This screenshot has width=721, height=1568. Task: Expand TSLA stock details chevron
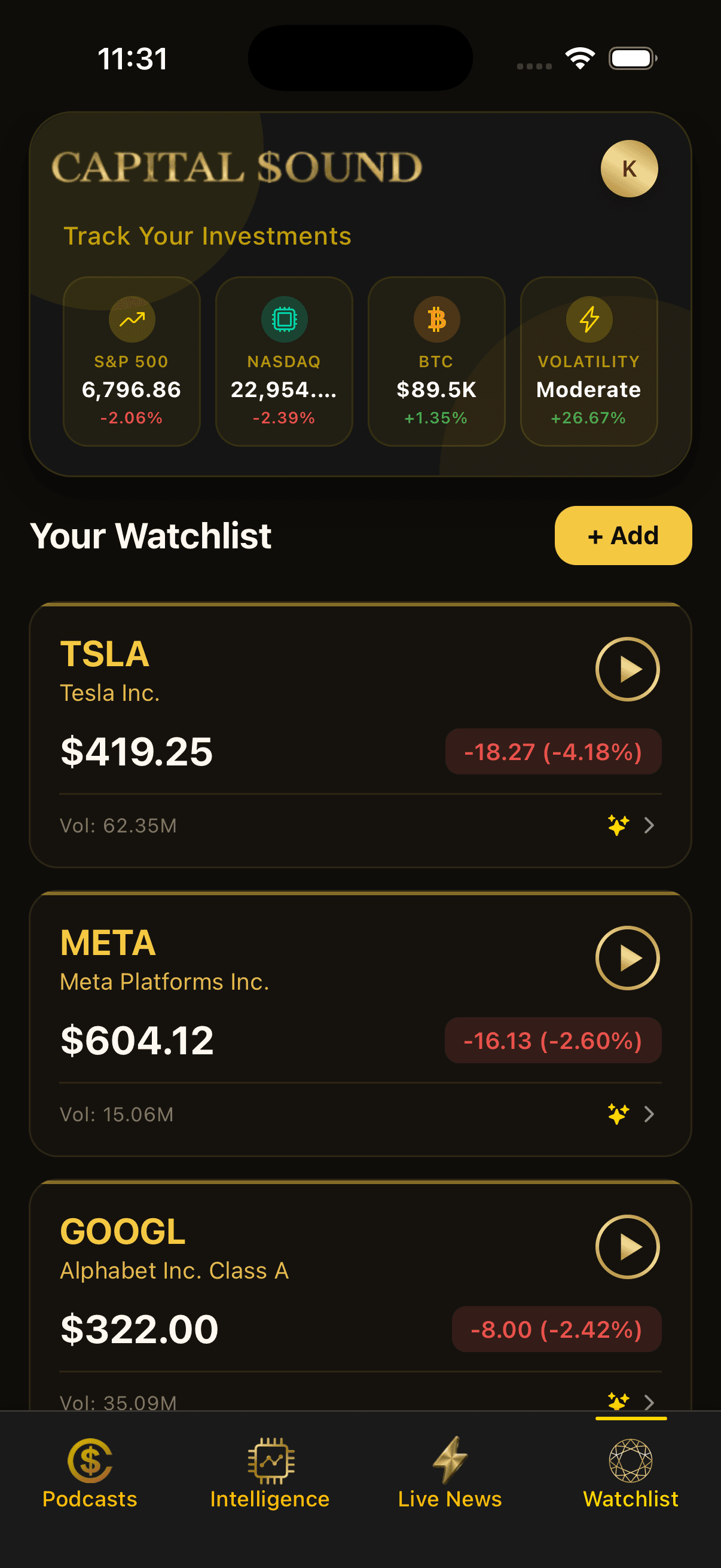[650, 825]
